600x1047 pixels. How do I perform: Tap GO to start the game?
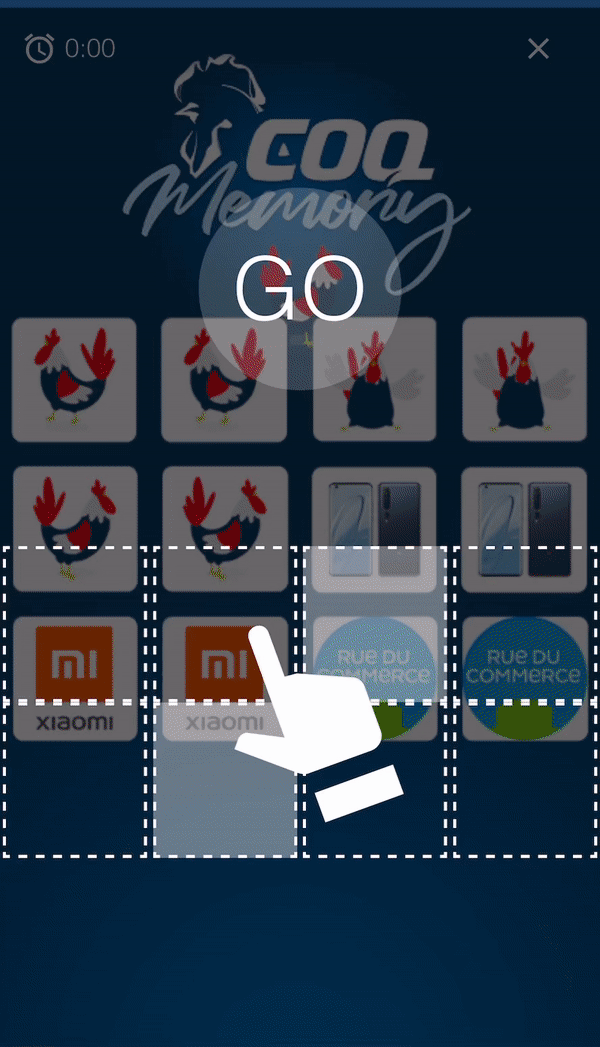[x=299, y=289]
